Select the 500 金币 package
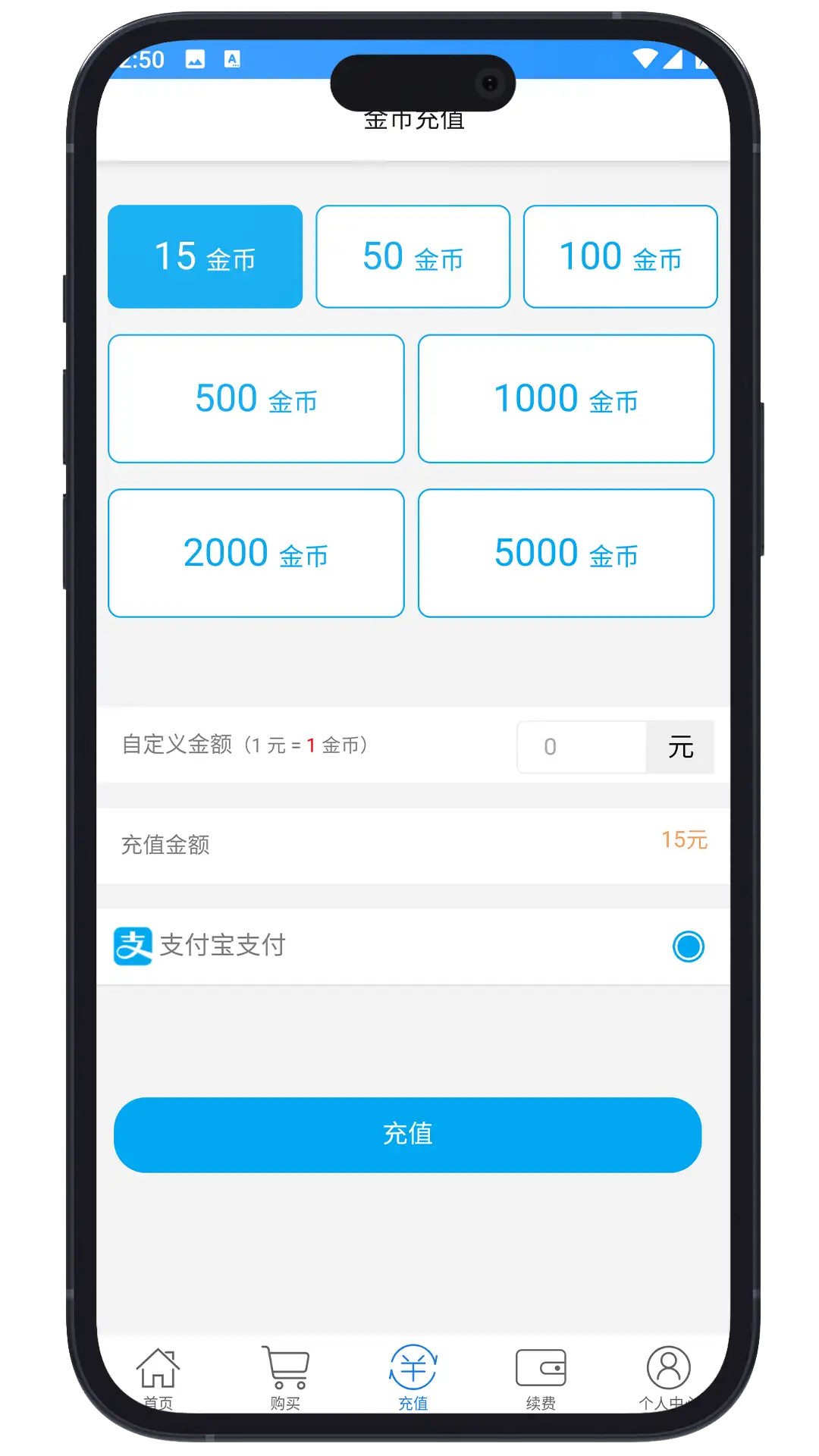This screenshot has height=1456, width=819. tap(256, 399)
